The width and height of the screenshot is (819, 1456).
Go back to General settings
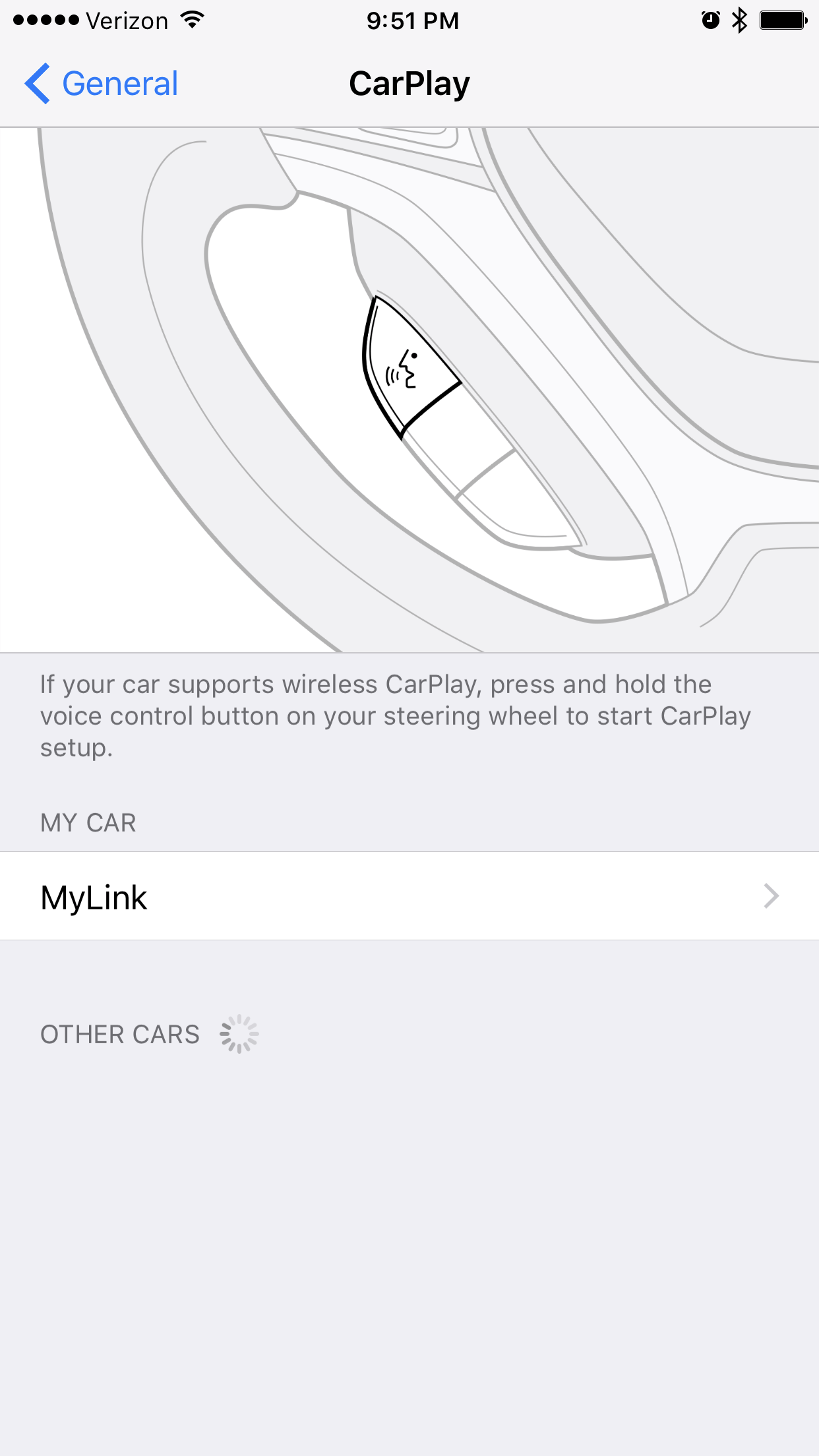click(102, 84)
